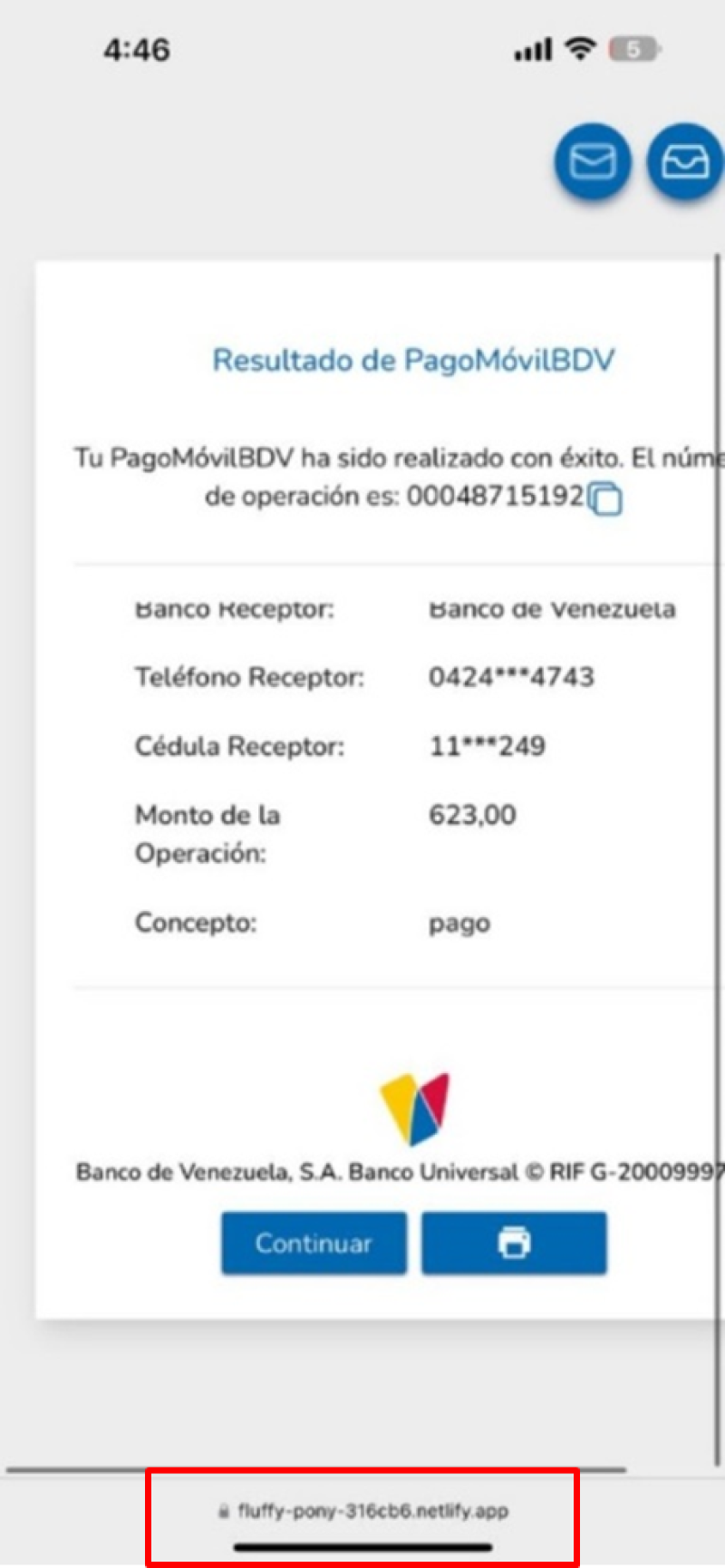Viewport: 725px width, 1568px height.
Task: Tap the Continuar button
Action: coord(314,1243)
